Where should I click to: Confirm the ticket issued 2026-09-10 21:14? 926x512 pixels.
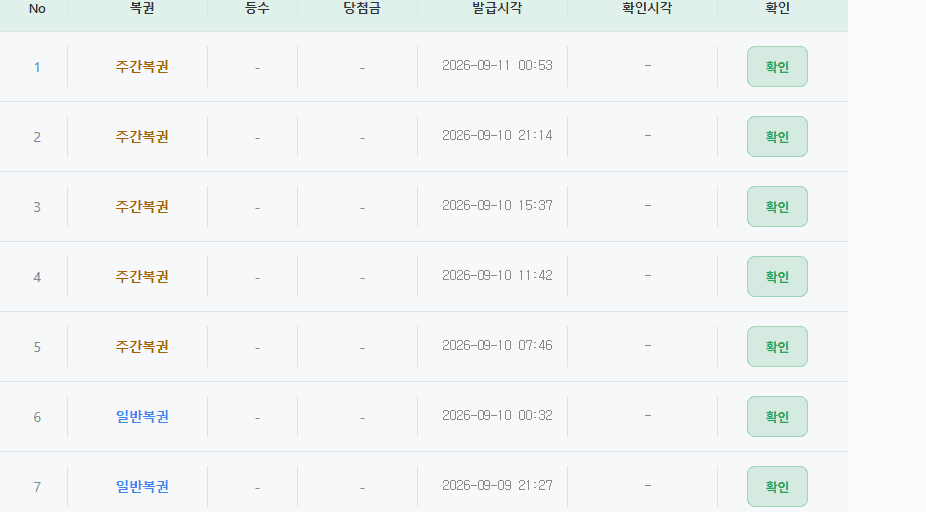click(x=777, y=136)
